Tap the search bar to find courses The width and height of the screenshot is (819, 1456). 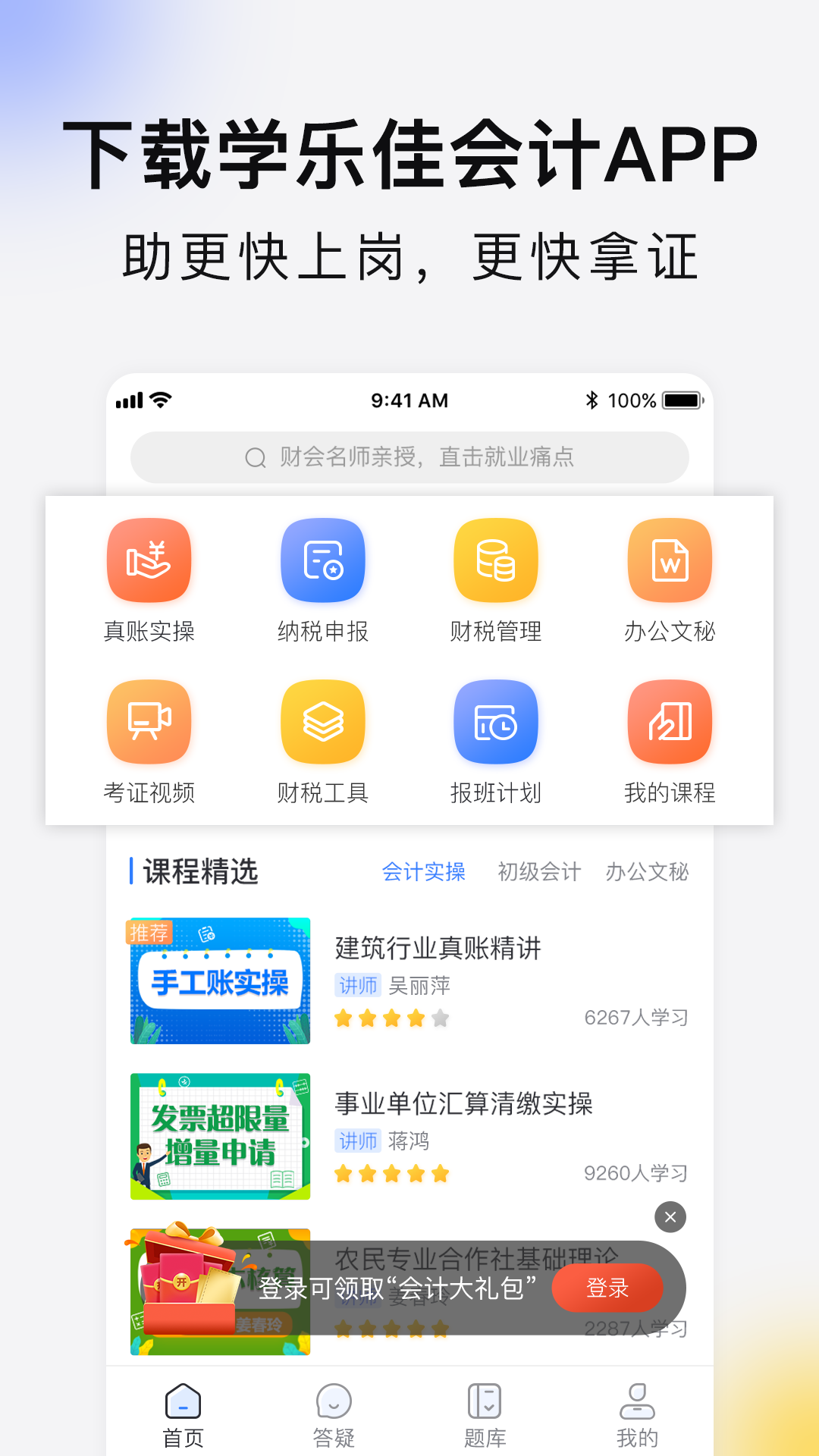click(409, 457)
